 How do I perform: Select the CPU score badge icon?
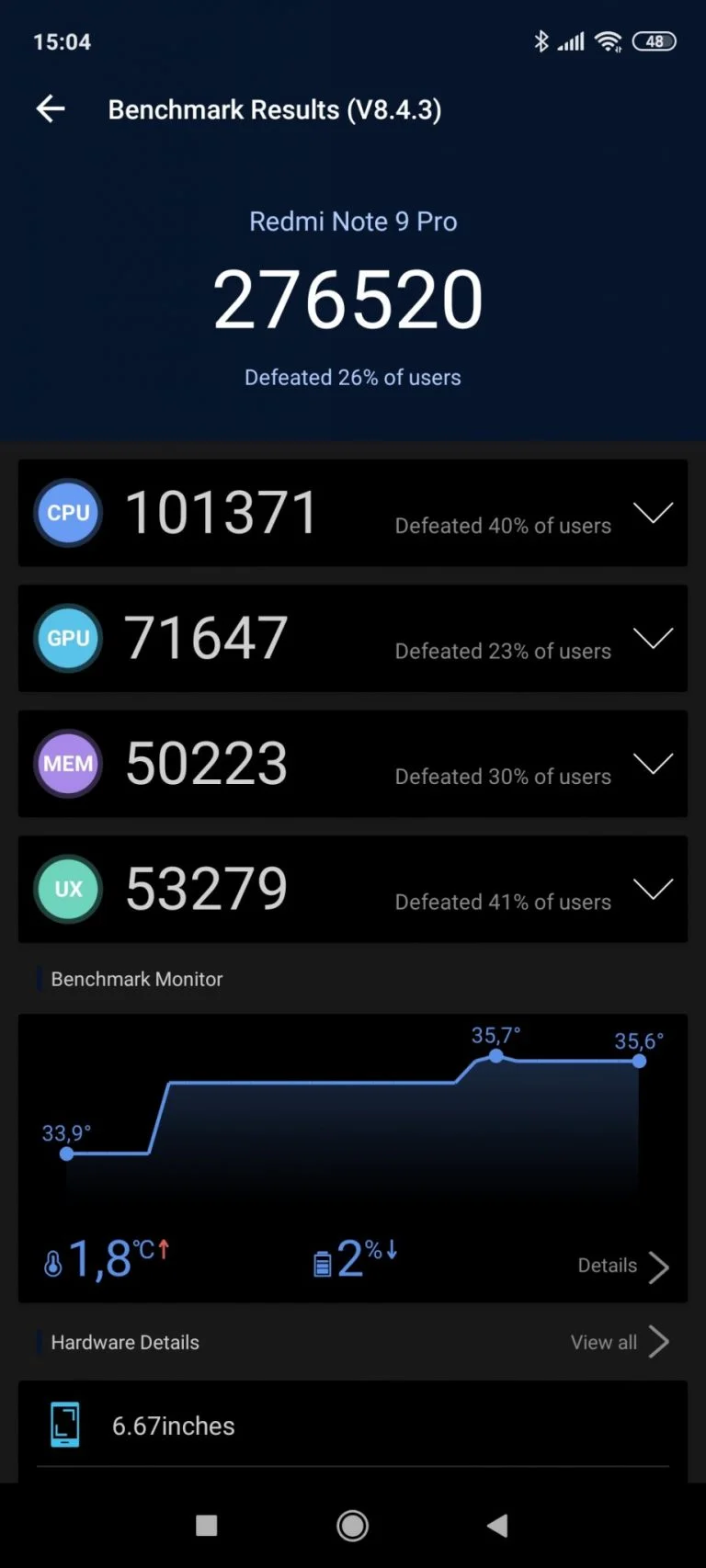68,513
